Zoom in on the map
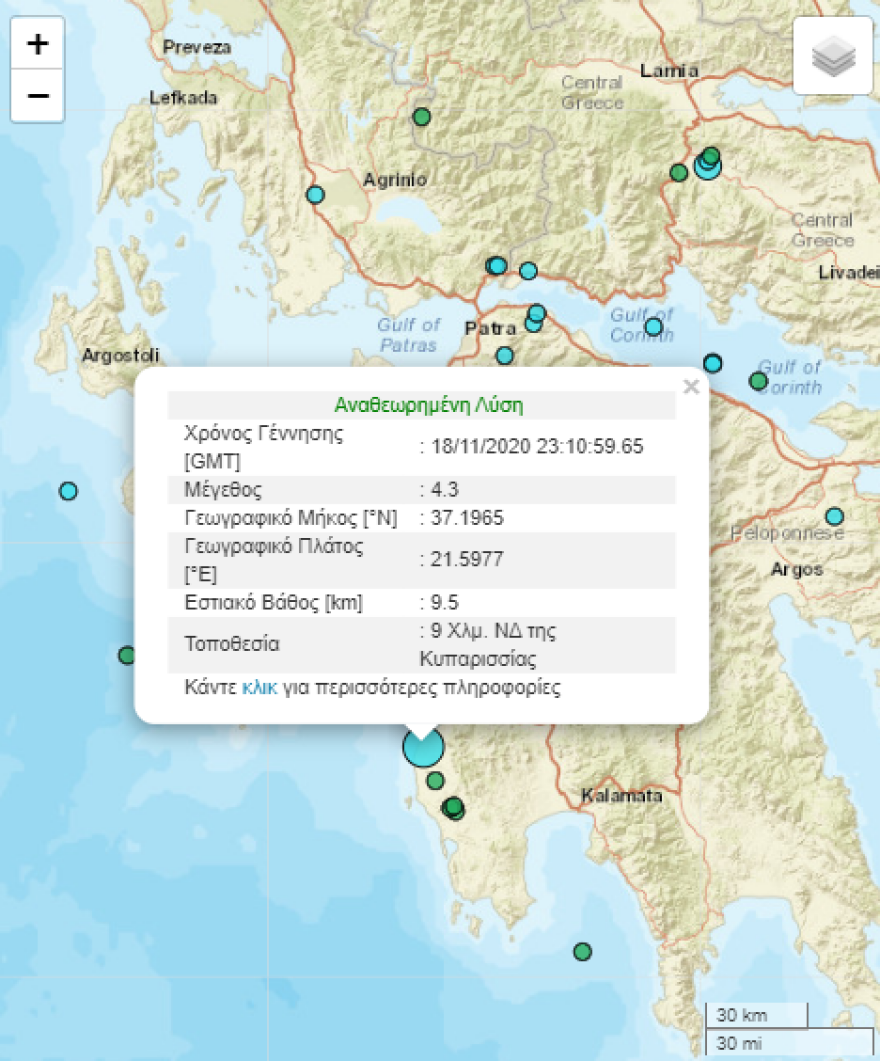Viewport: 880px width, 1061px height. (x=38, y=44)
